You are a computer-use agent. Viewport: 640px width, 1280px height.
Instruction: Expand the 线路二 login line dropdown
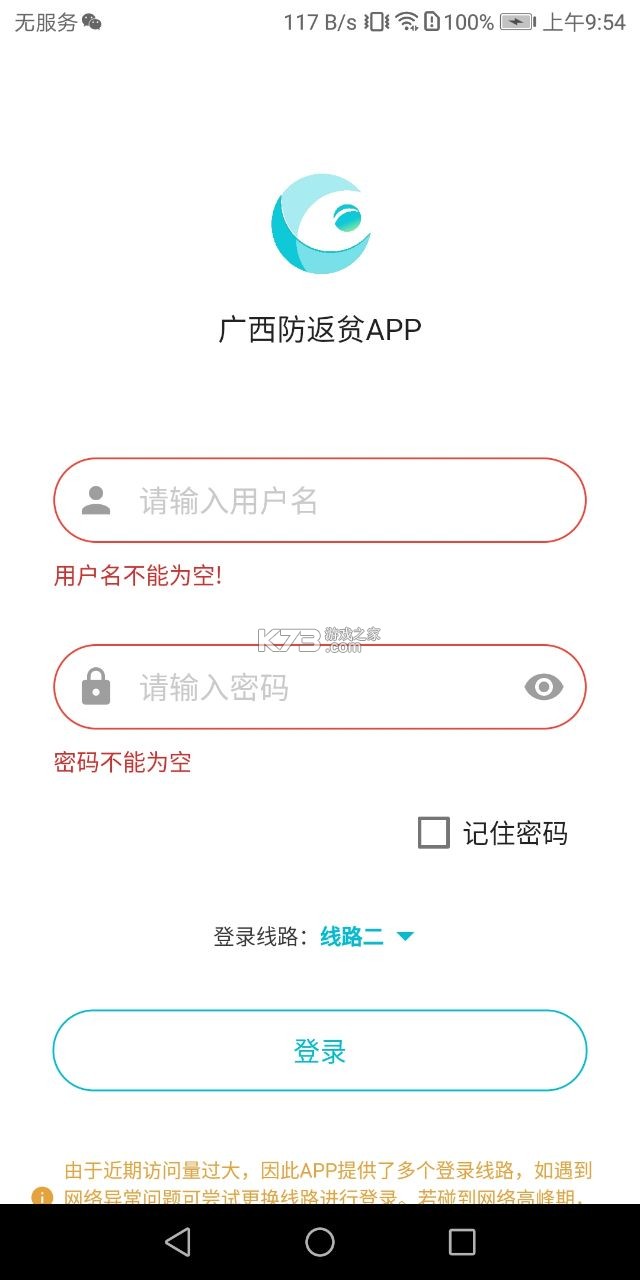(366, 937)
